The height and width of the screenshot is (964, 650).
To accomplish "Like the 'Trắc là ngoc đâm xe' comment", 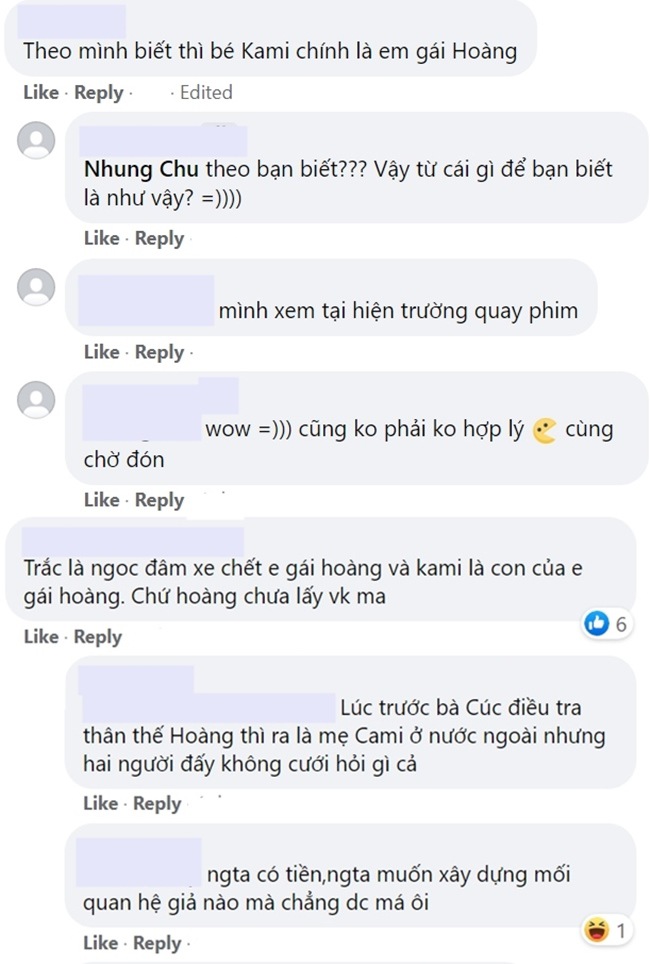I will [41, 637].
